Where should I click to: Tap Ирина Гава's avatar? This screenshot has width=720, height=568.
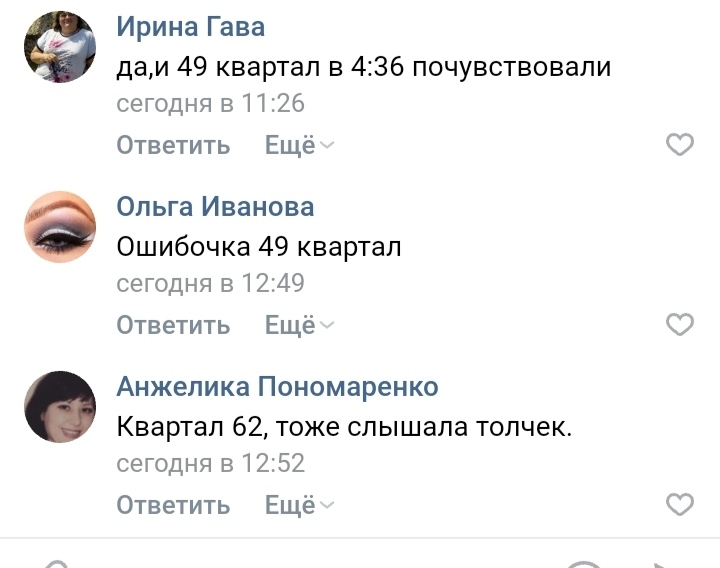click(x=60, y=46)
